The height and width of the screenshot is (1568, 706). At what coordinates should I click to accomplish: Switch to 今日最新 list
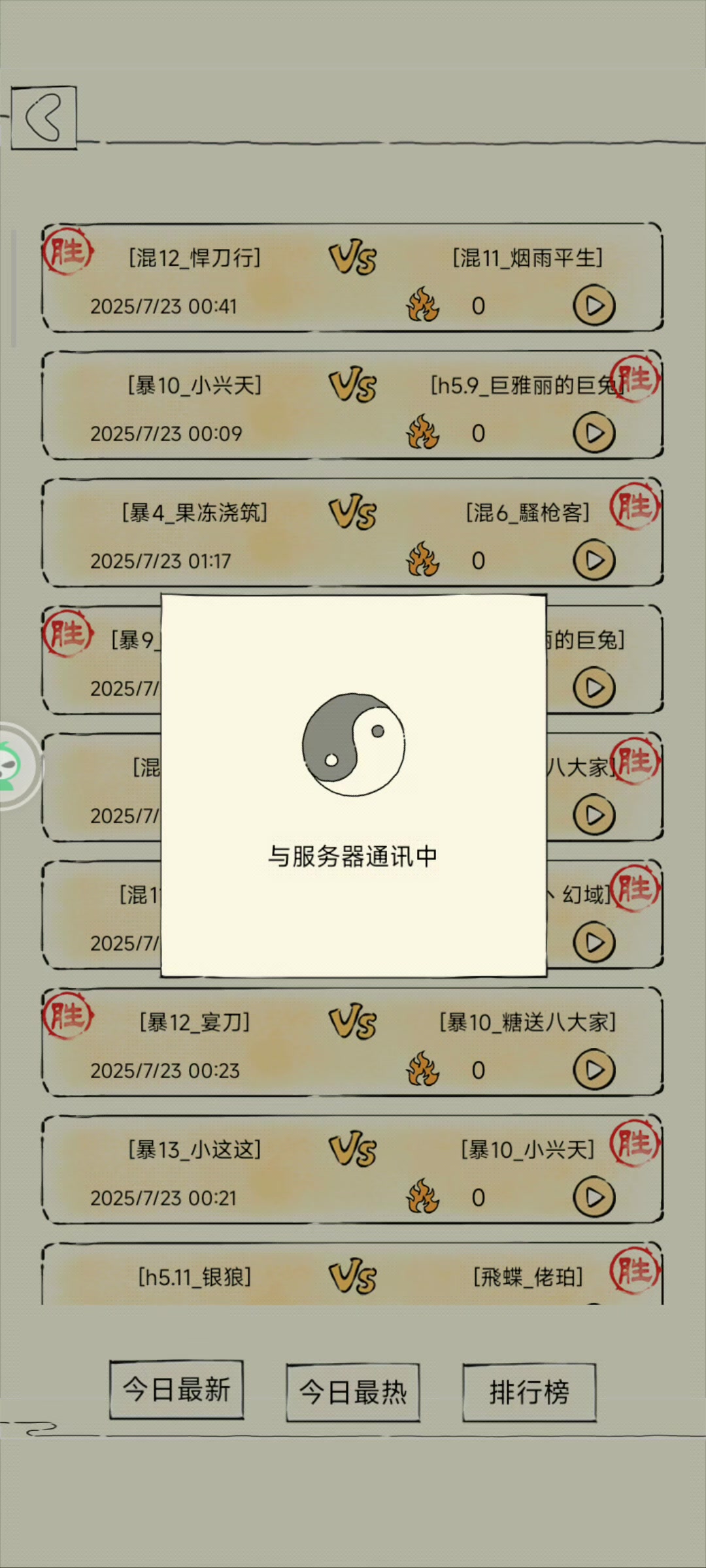click(176, 1390)
